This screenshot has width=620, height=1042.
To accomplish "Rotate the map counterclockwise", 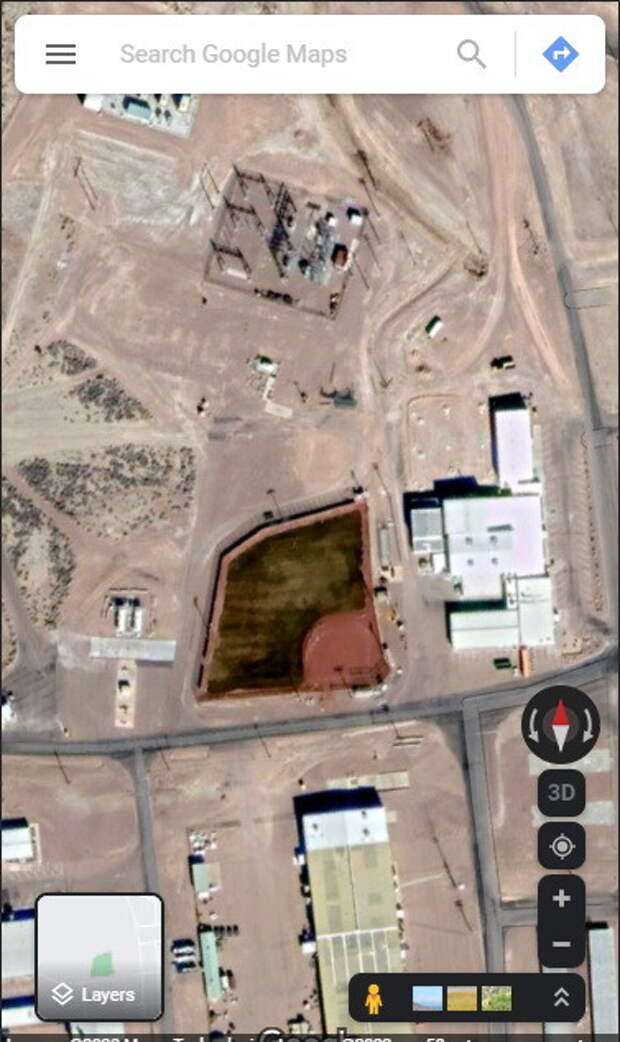I will pyautogui.click(x=533, y=727).
